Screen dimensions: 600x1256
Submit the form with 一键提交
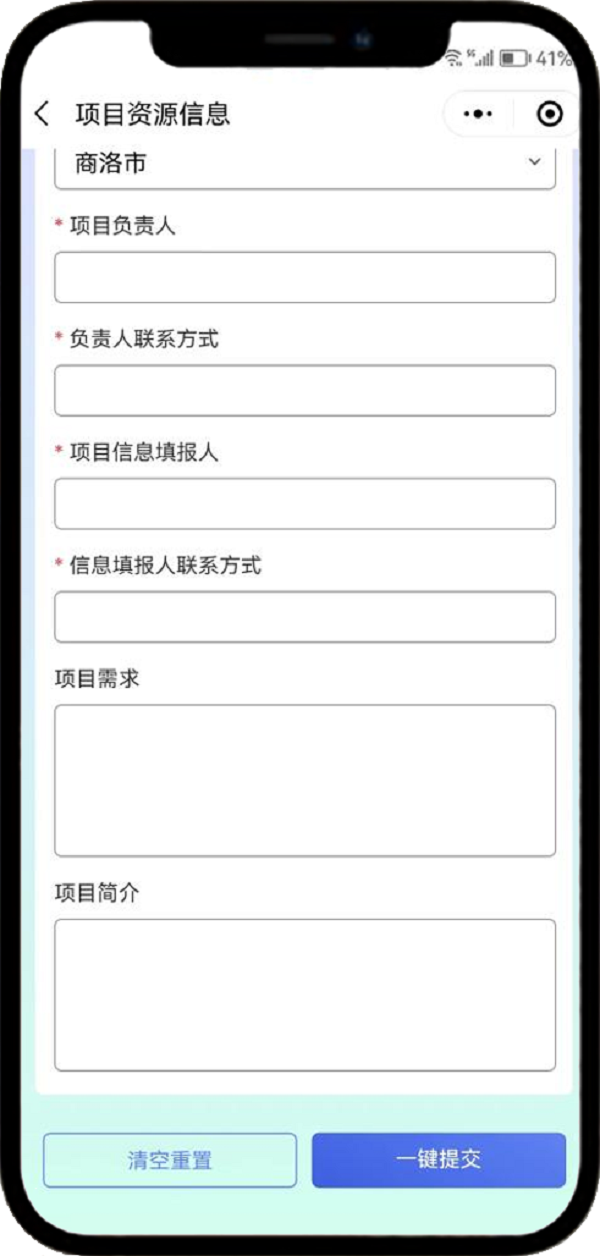point(439,1160)
